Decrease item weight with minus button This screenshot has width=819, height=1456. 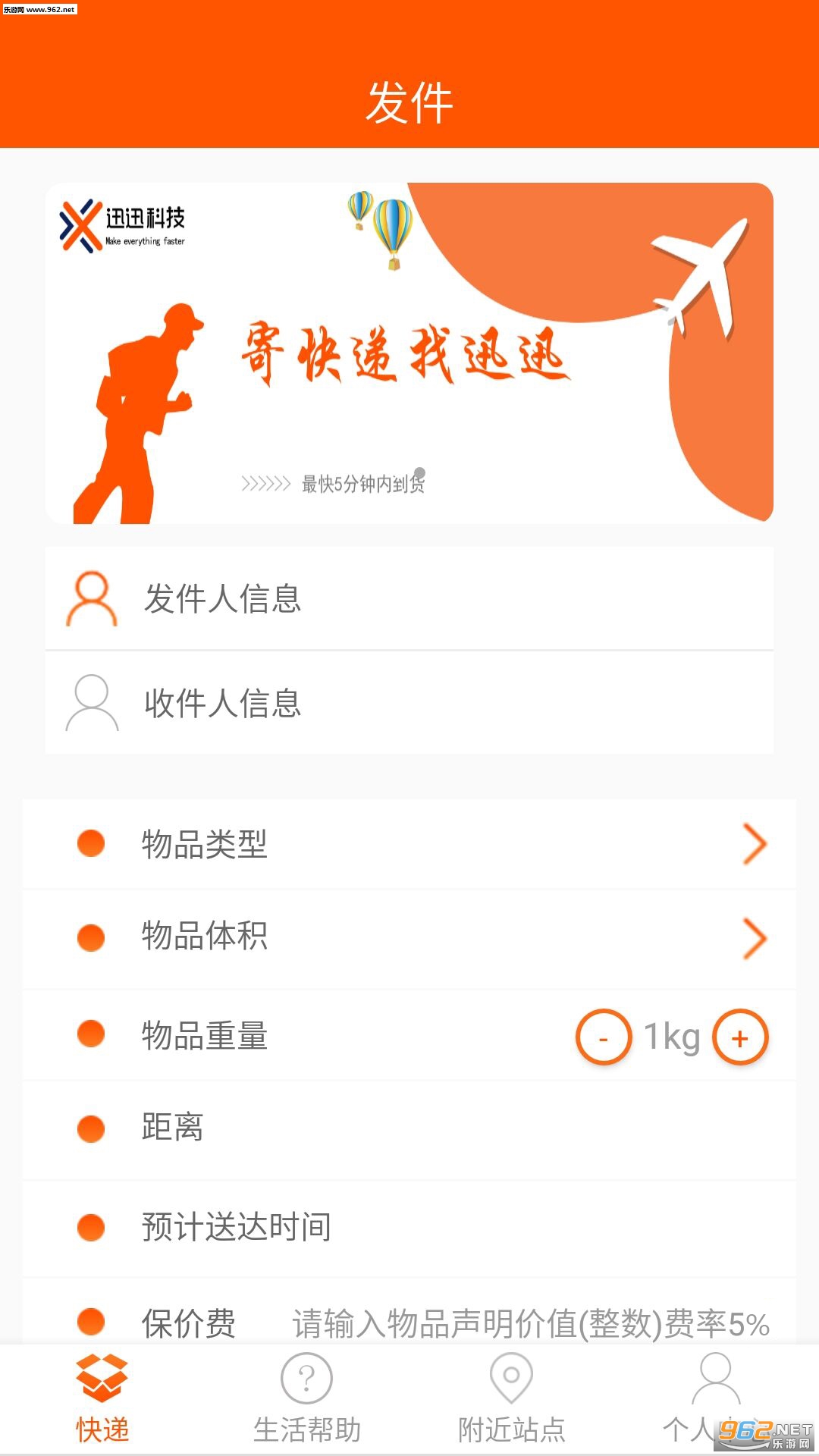pos(604,1037)
